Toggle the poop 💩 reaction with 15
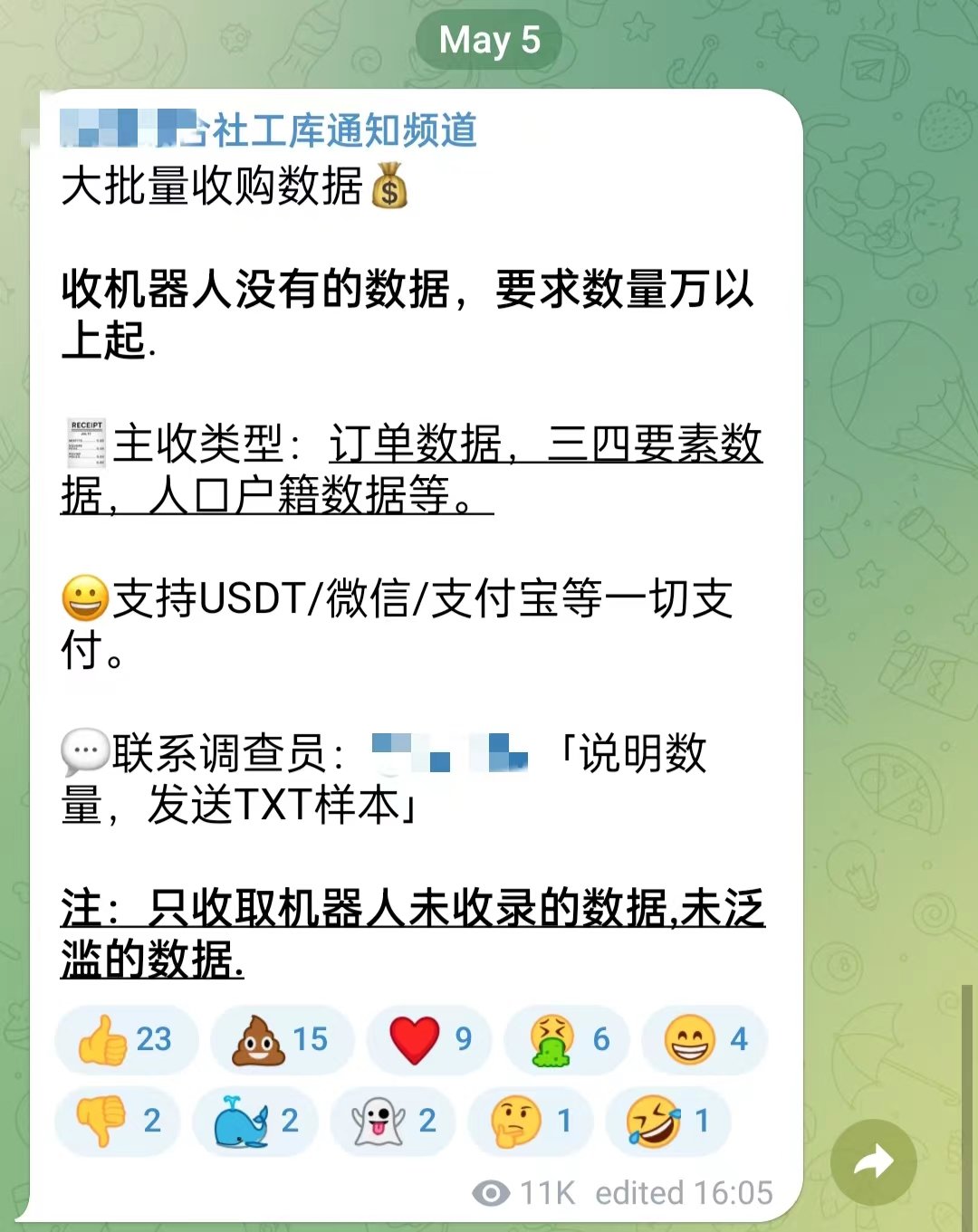Screen dimensions: 978x1232 (282, 1040)
